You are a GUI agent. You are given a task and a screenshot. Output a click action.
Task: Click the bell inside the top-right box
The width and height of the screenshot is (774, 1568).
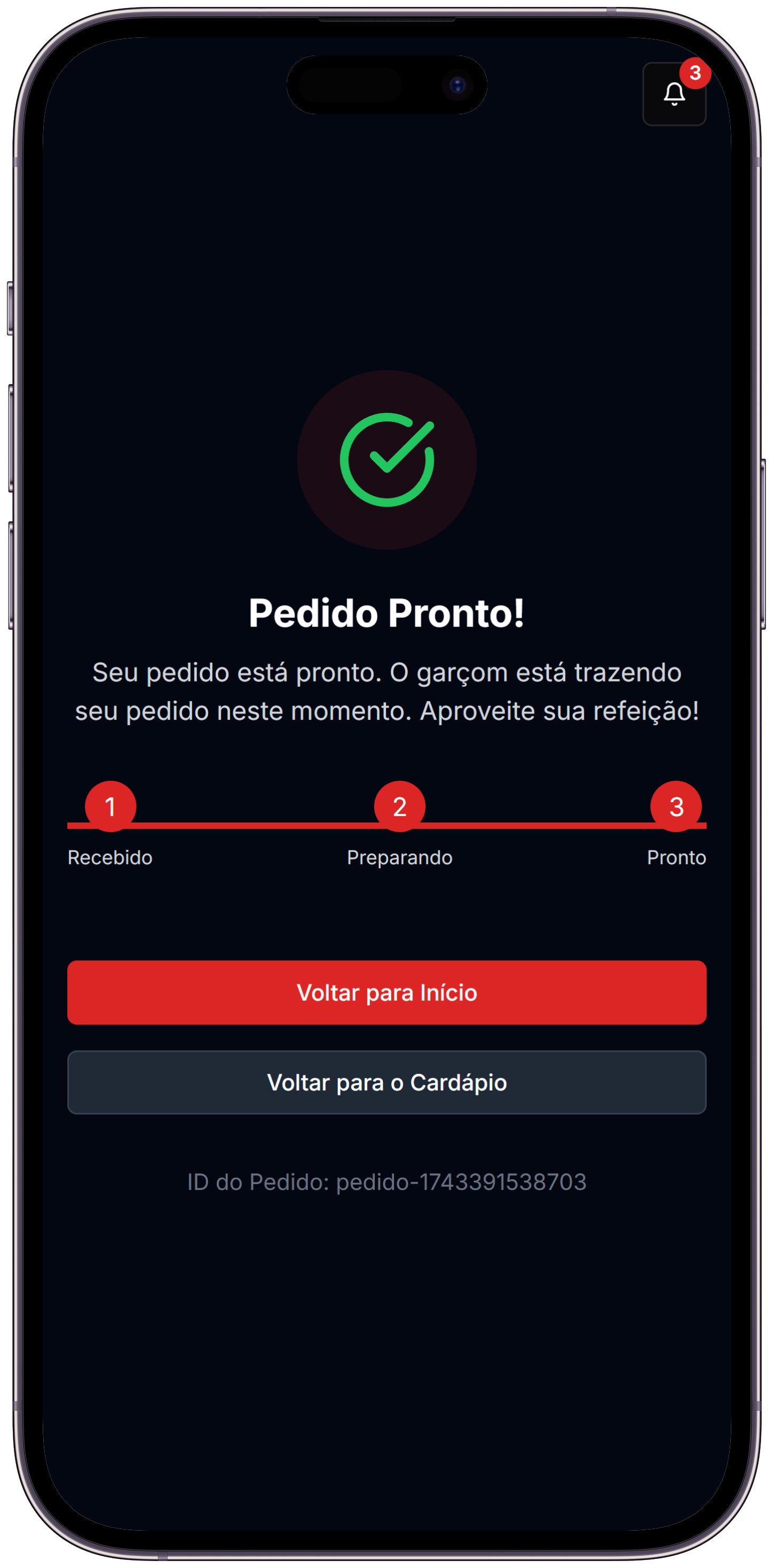coord(674,96)
